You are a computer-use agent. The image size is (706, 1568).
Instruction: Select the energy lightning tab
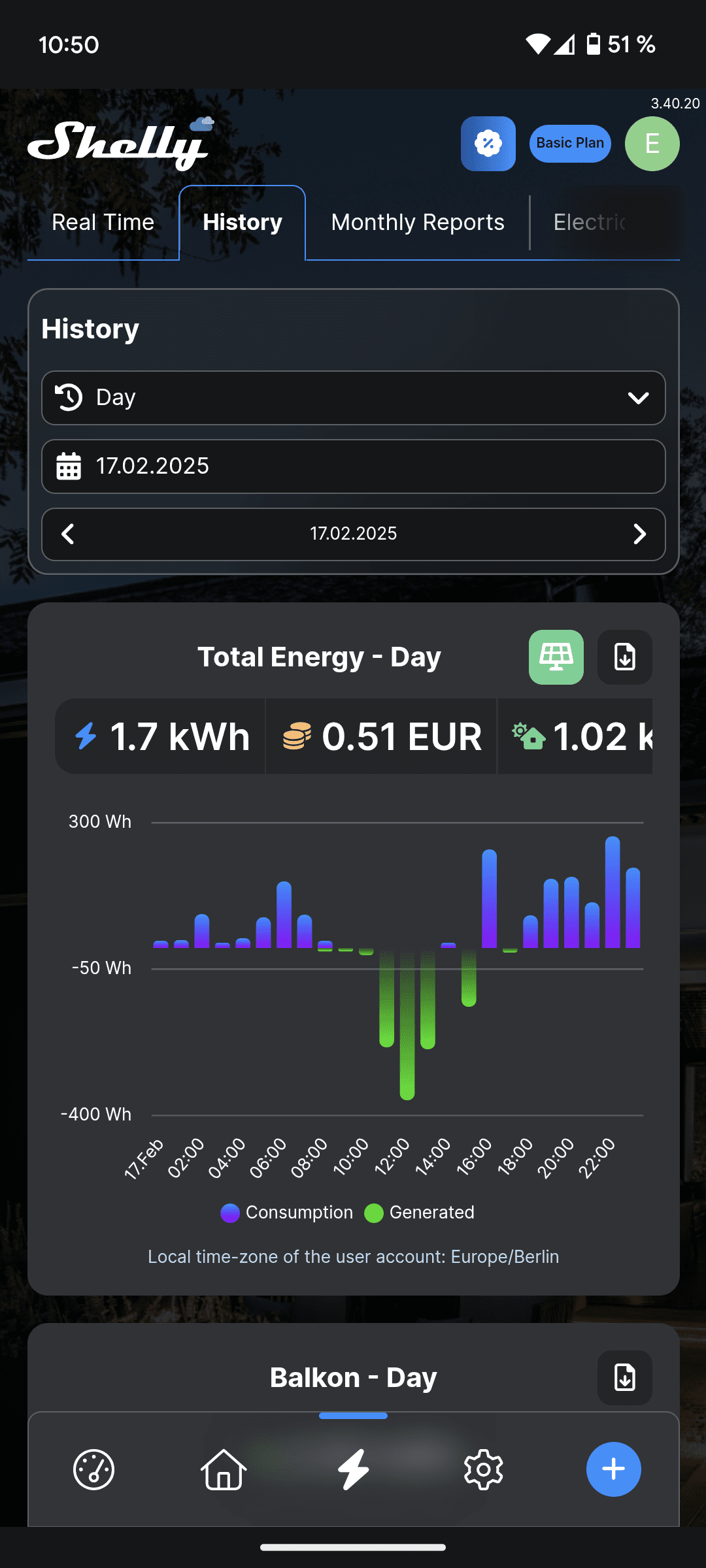tap(354, 1469)
